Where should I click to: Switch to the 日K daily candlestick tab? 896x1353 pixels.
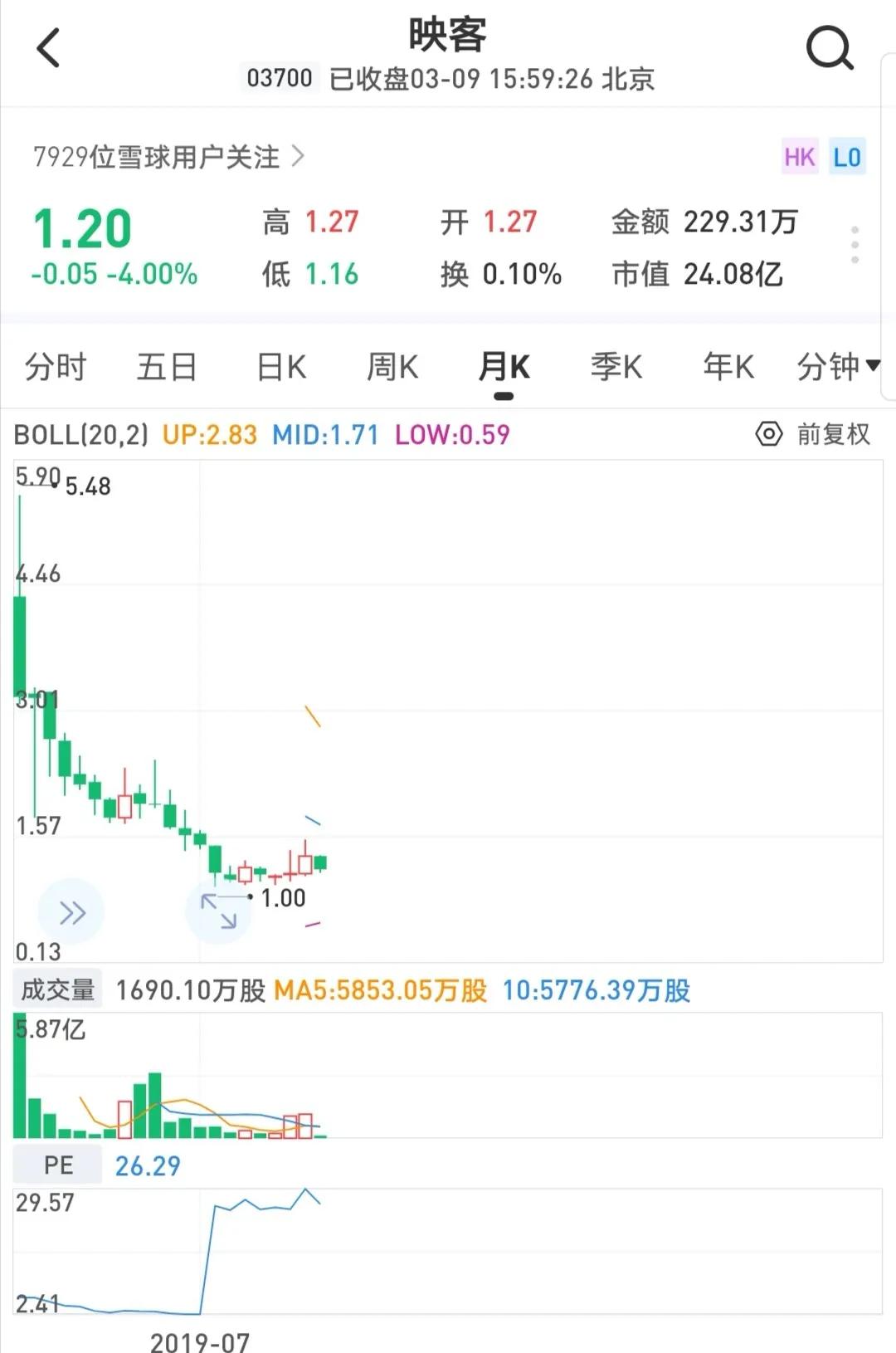(x=280, y=366)
